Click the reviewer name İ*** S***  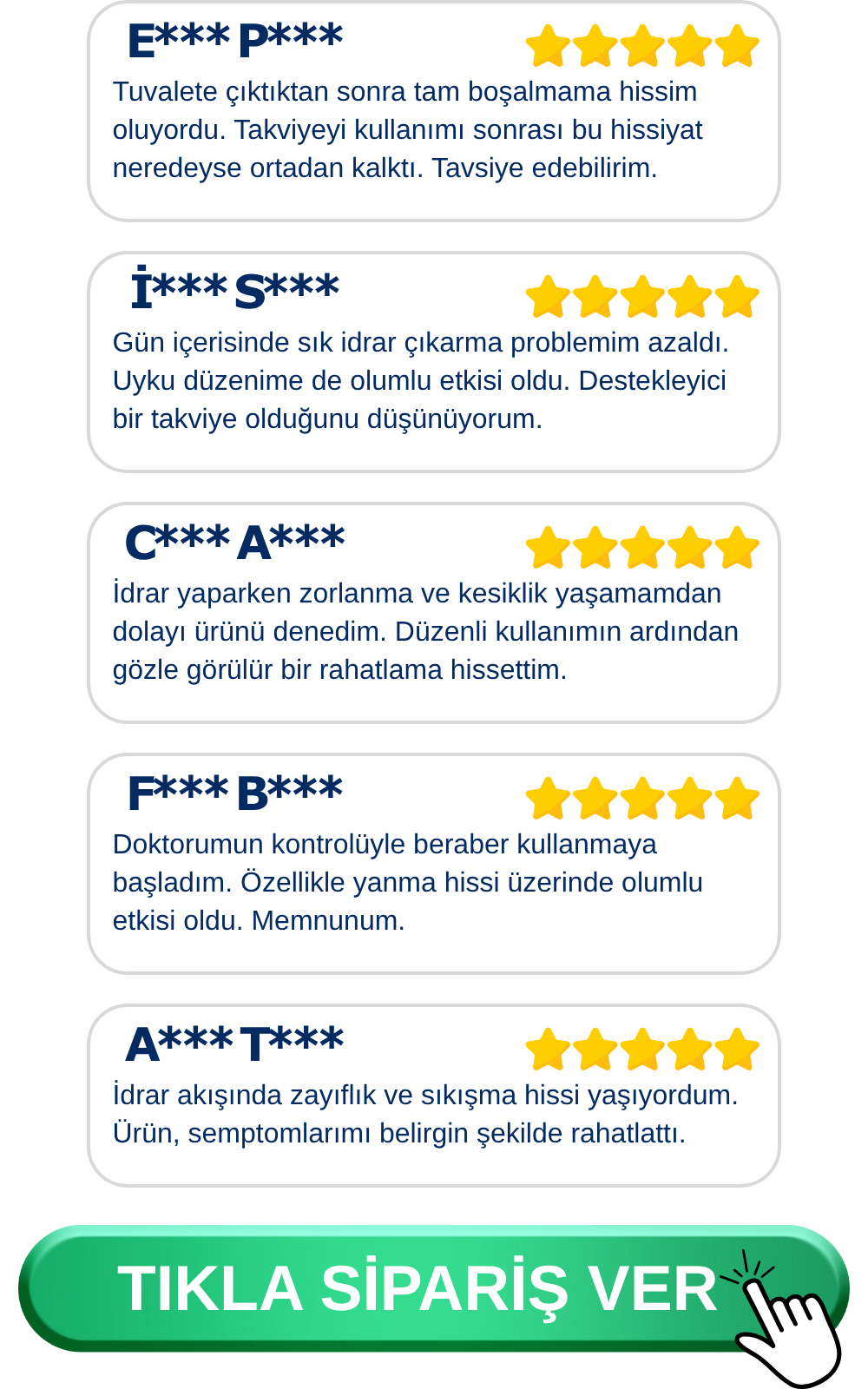[234, 290]
